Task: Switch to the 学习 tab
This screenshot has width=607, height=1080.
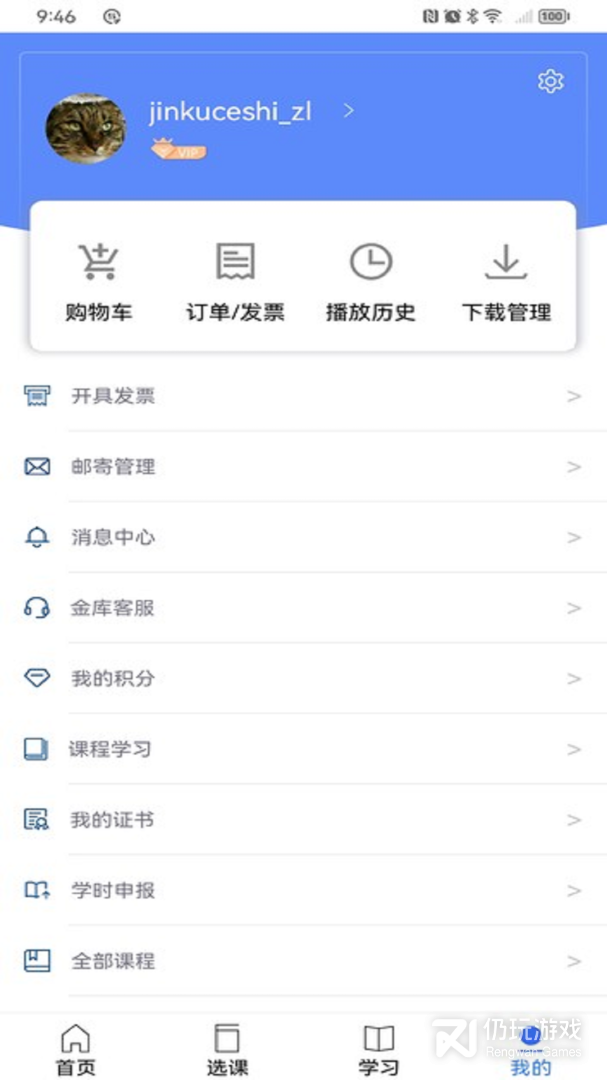Action: pos(379,1049)
